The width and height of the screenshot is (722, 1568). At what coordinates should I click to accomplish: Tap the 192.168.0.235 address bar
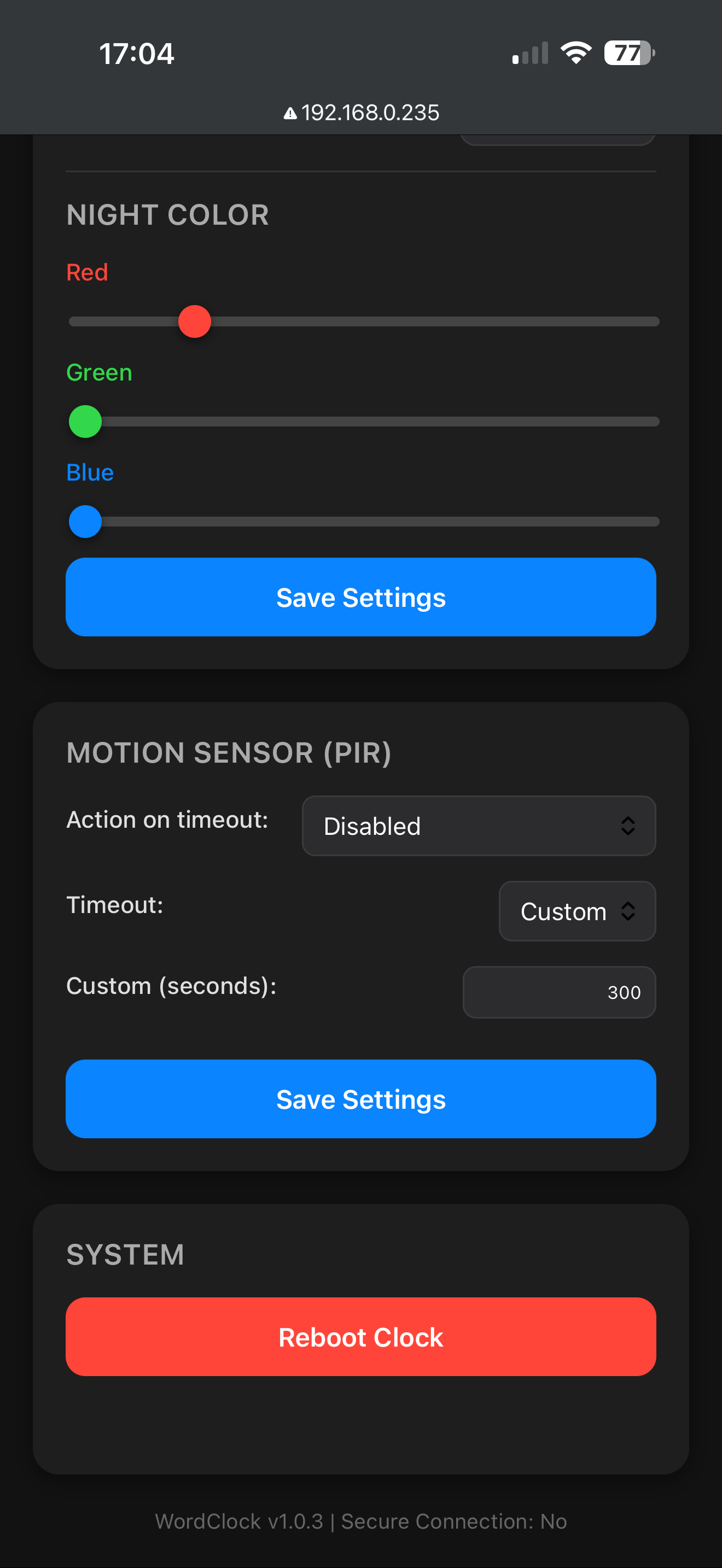click(x=362, y=113)
